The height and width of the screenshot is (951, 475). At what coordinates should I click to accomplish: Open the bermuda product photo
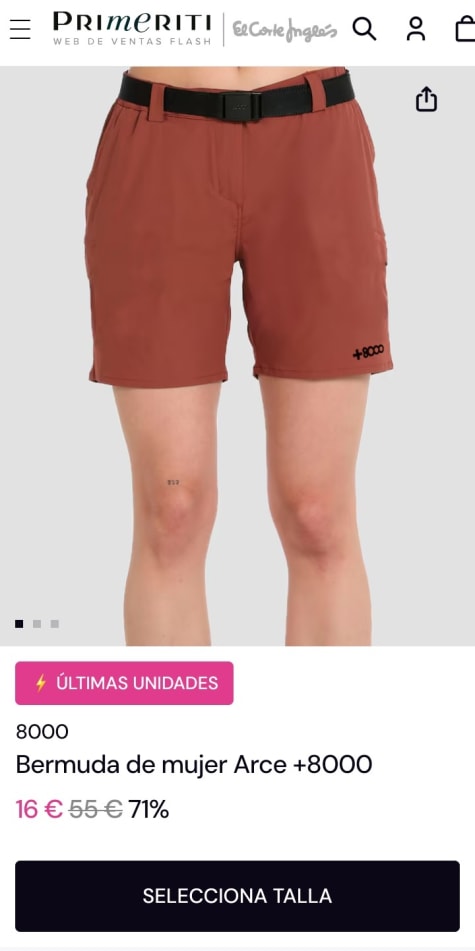click(x=237, y=356)
